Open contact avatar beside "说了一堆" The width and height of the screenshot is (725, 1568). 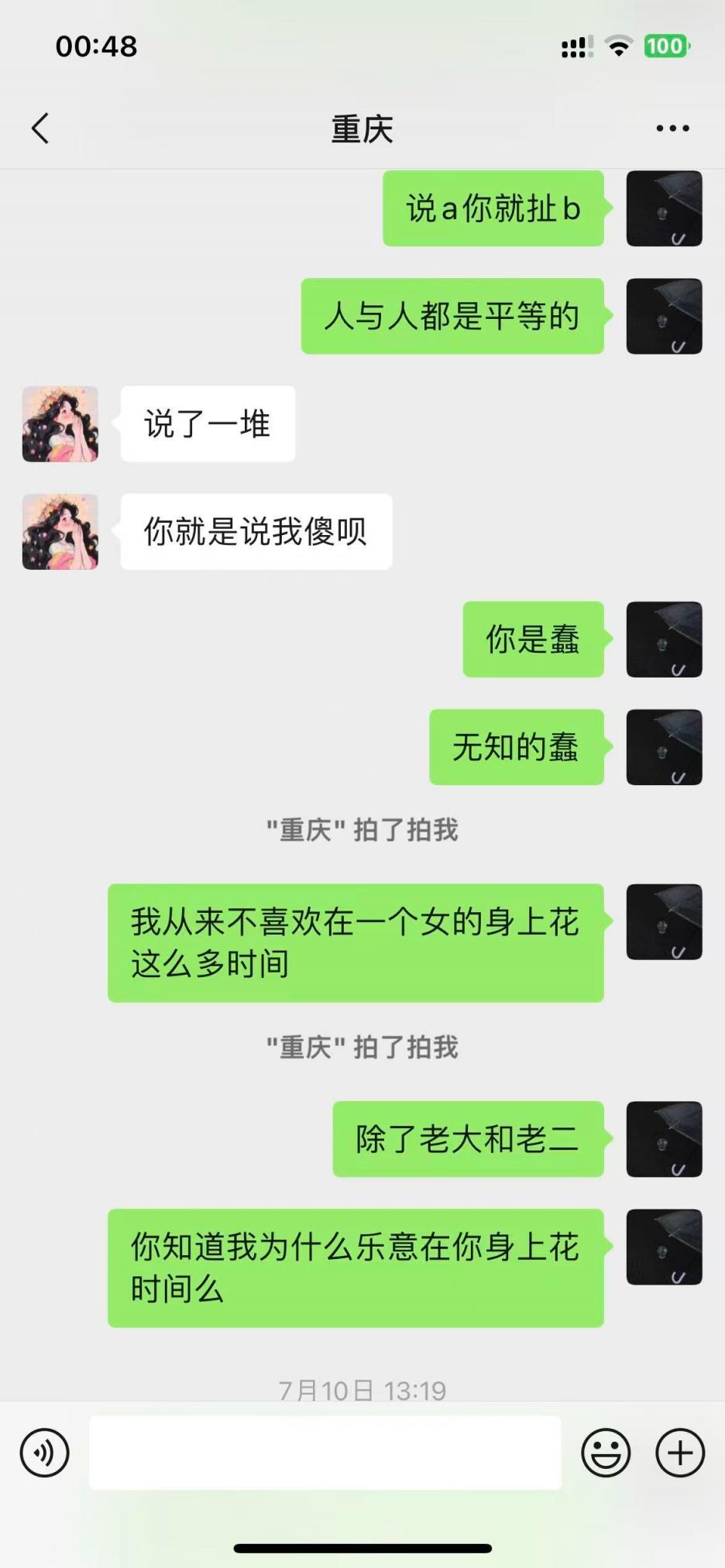60,424
